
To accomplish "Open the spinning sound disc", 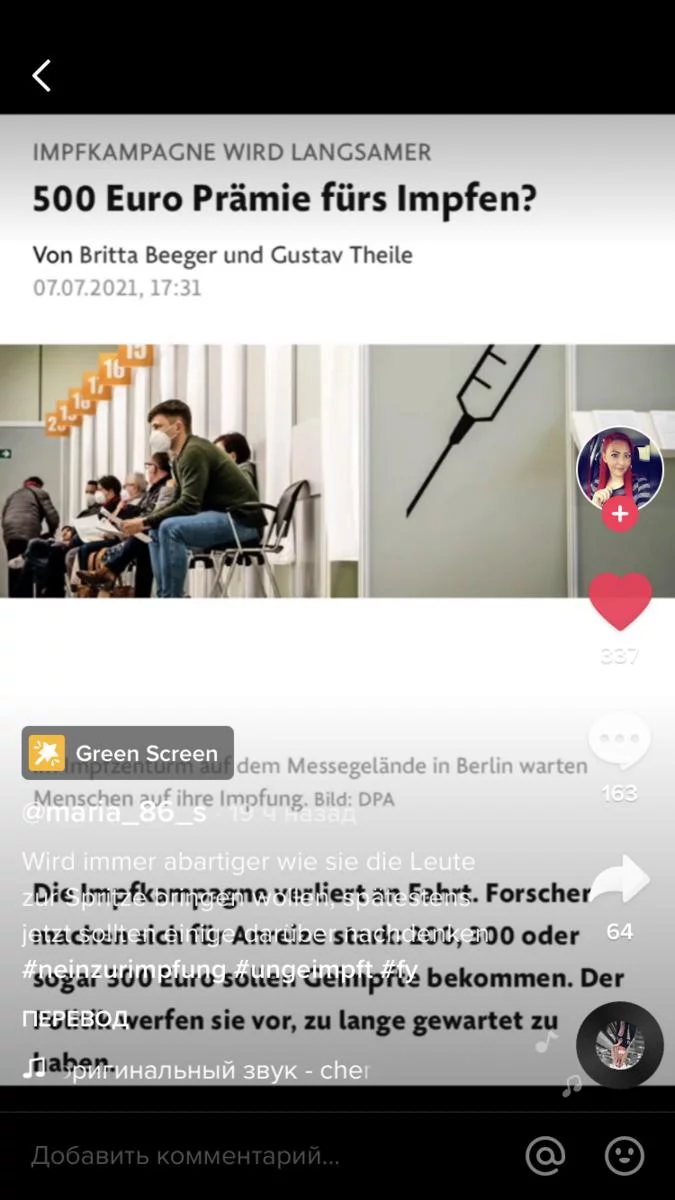I will point(620,1045).
